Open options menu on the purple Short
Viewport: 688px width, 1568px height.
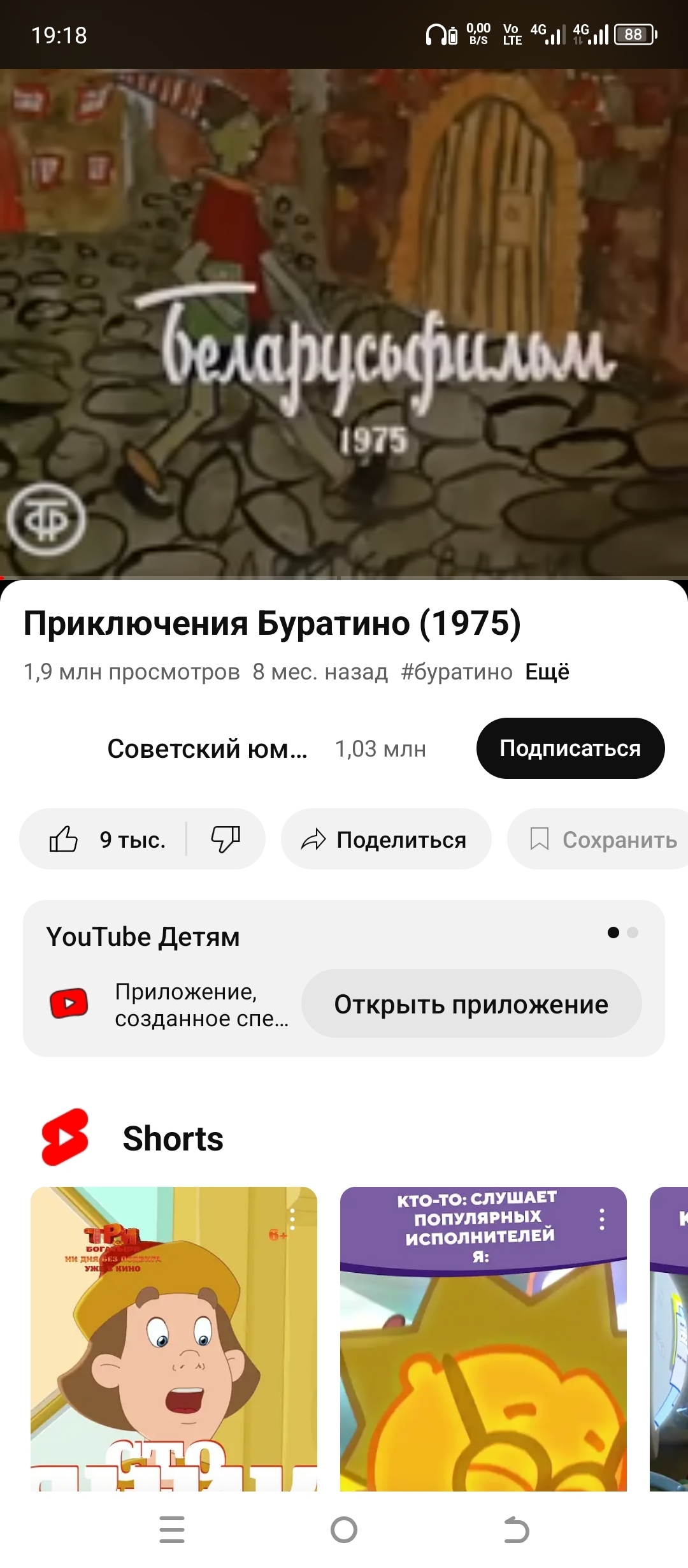tap(601, 1219)
